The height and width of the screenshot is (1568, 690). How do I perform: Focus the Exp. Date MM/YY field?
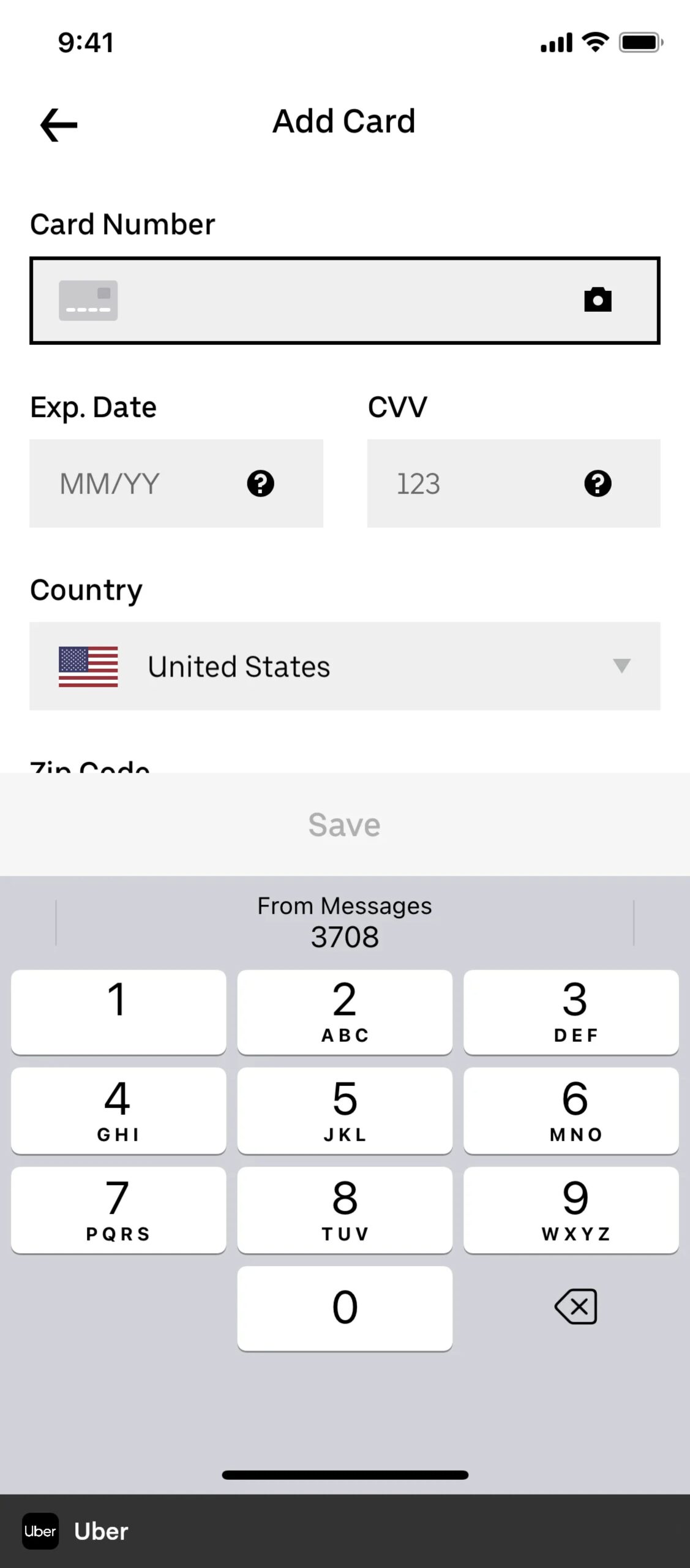point(176,483)
